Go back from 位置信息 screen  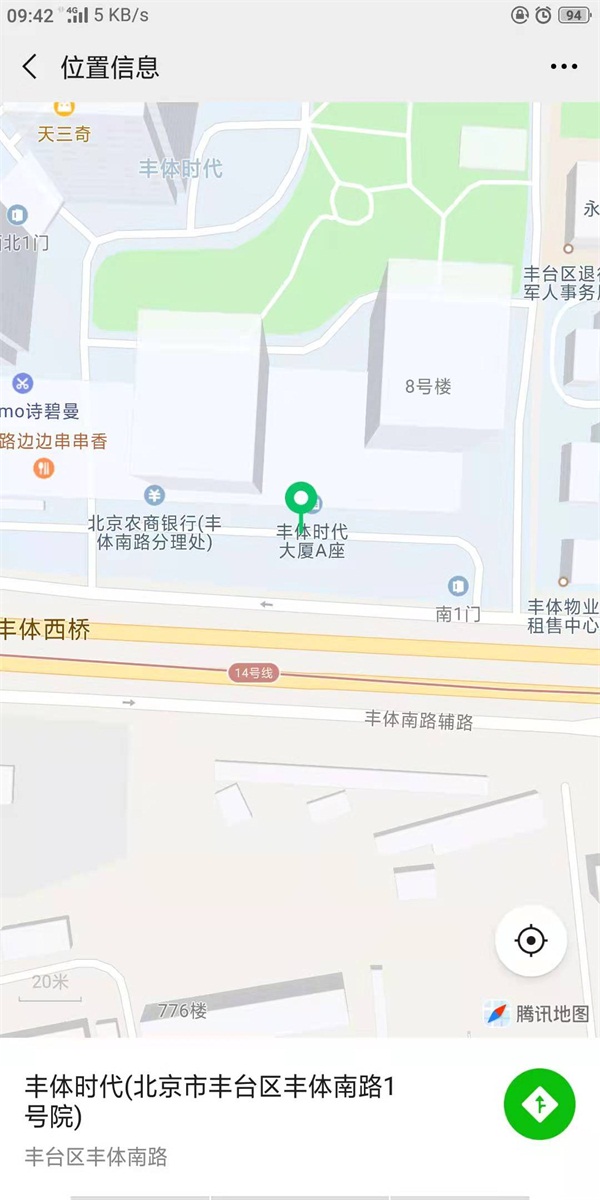pos(30,67)
